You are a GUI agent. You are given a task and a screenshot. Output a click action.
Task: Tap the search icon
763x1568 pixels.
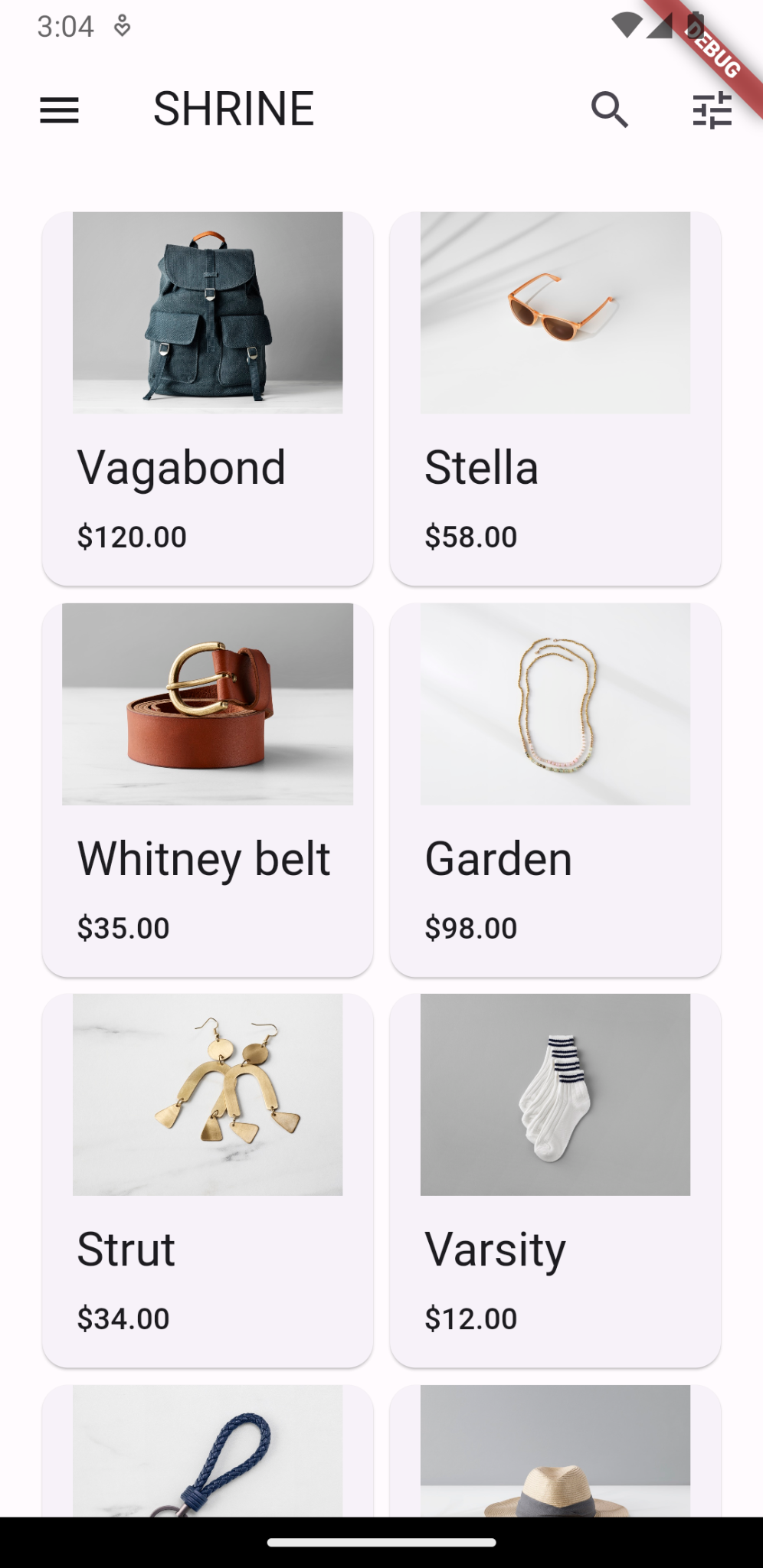(x=610, y=110)
